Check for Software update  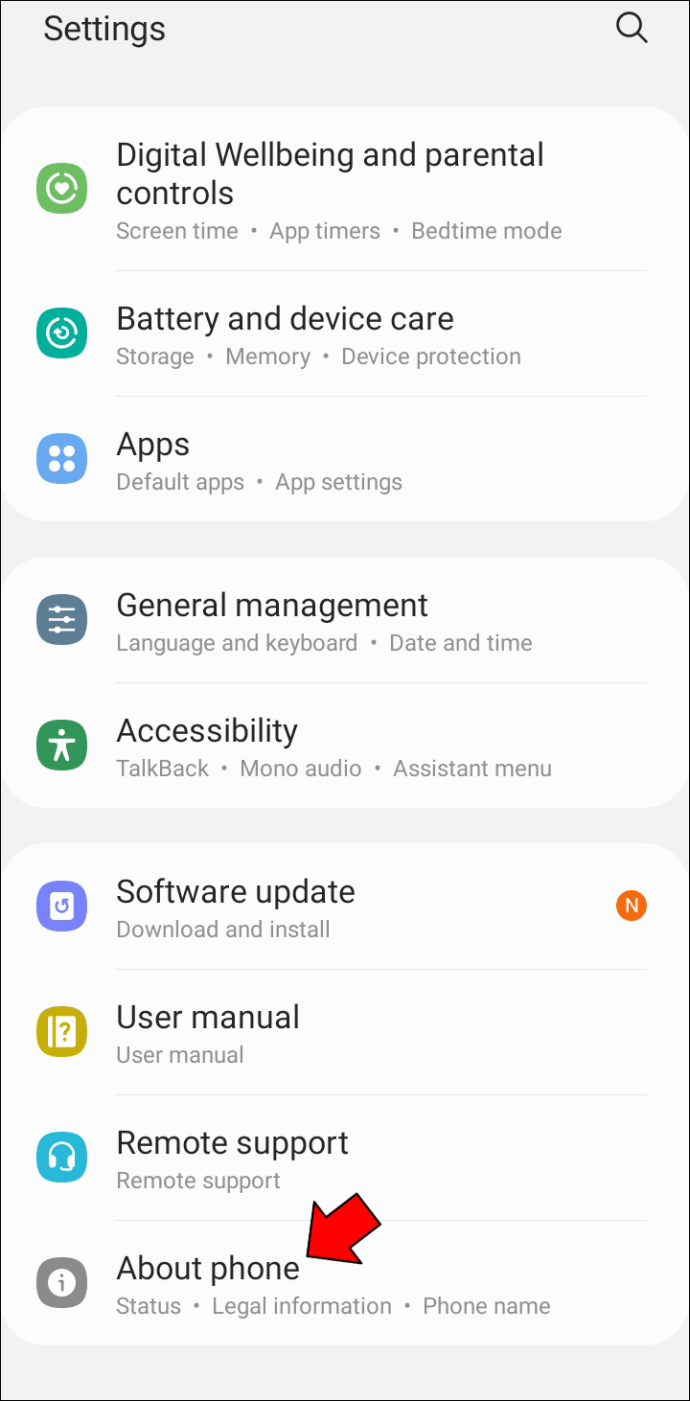[345, 907]
